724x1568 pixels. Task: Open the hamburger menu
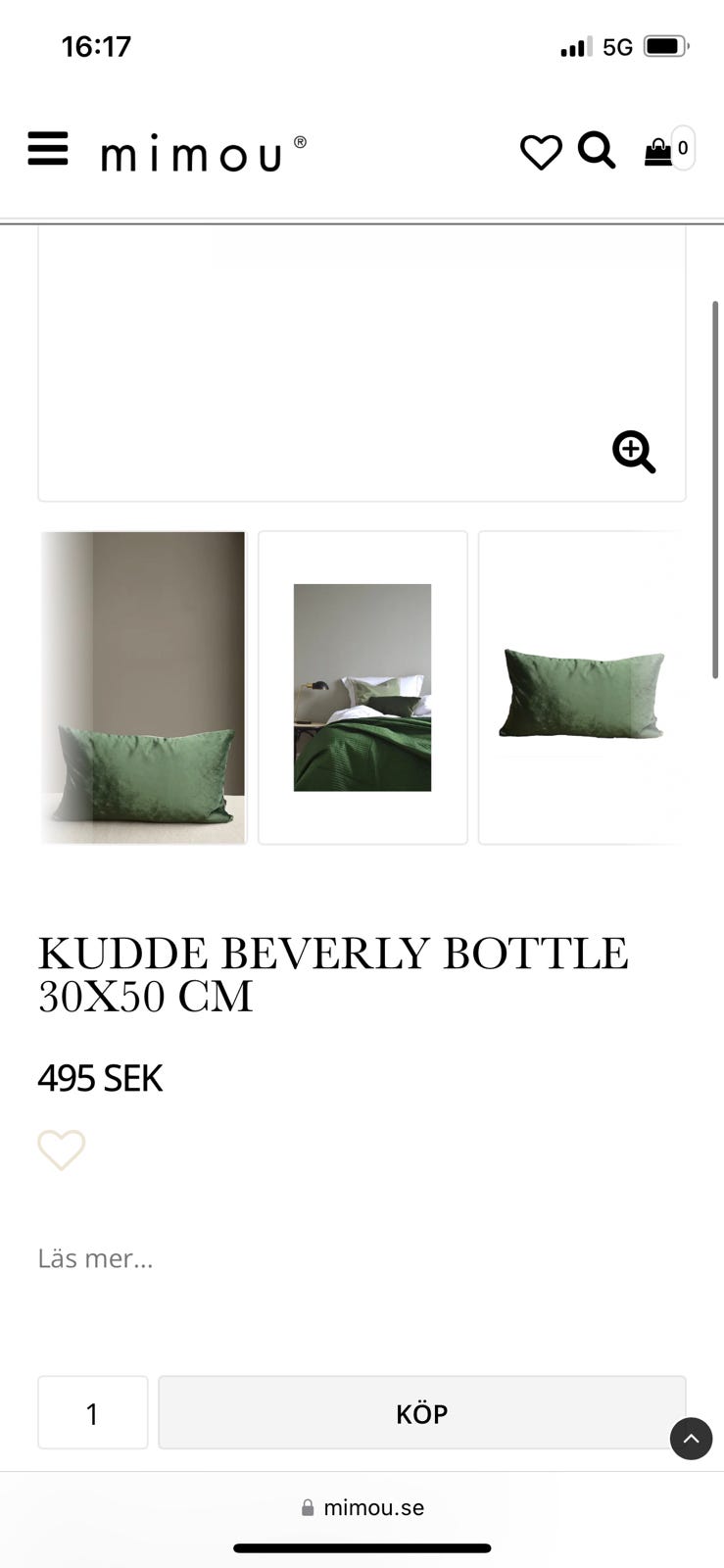[x=48, y=149]
